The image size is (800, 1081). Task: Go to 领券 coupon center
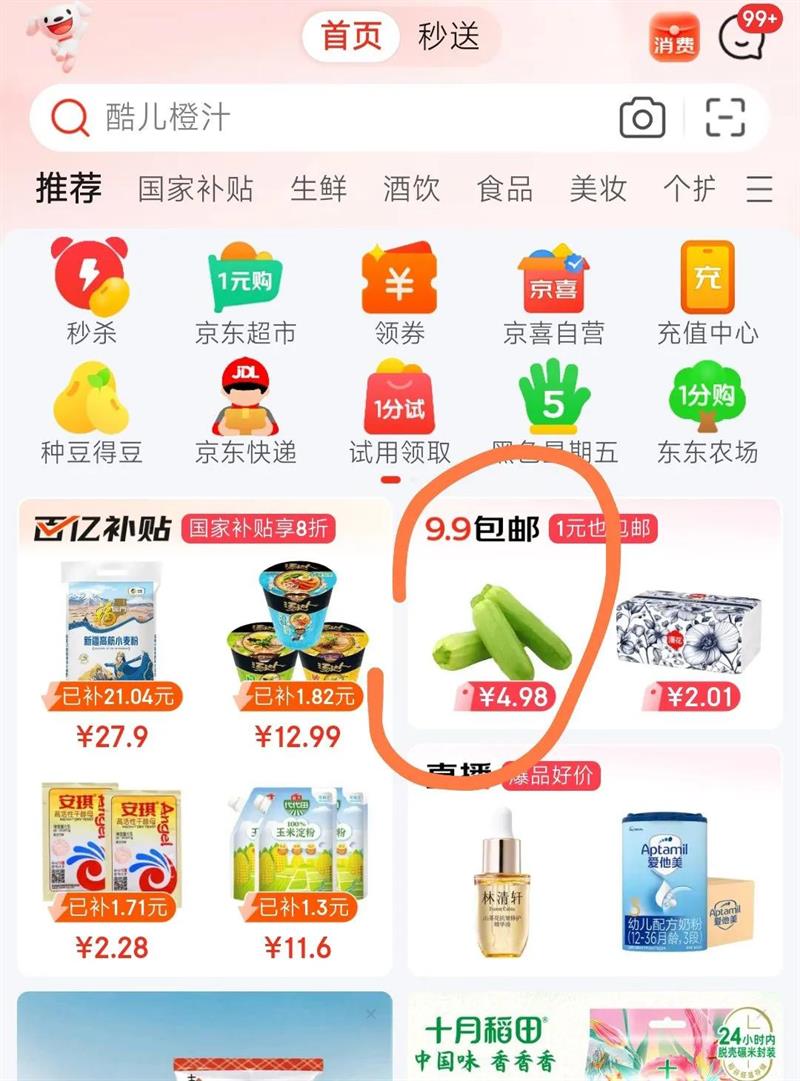coord(399,291)
